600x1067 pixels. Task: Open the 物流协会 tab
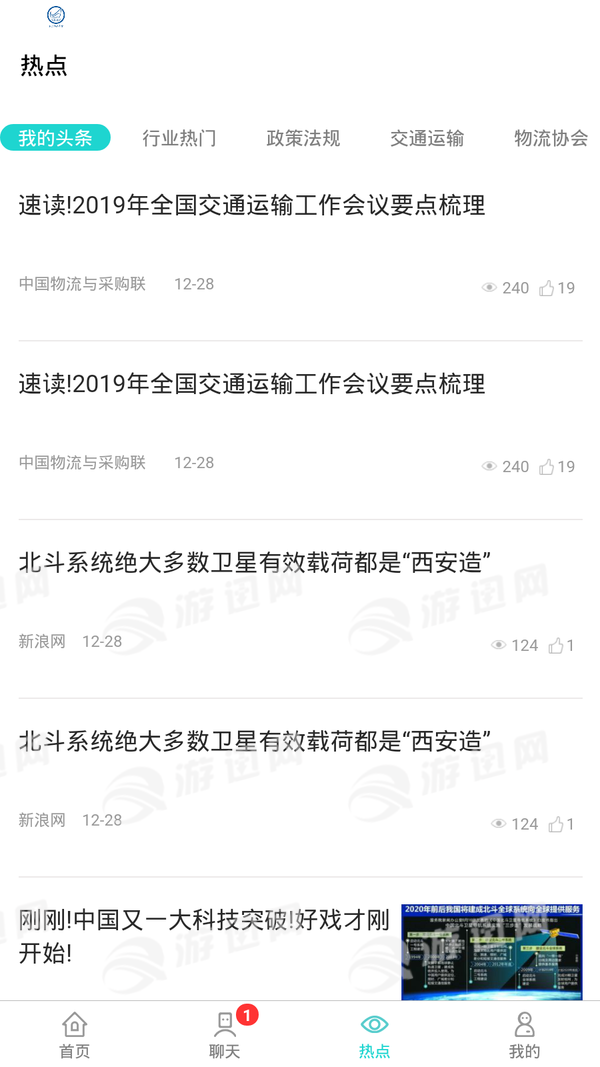pyautogui.click(x=551, y=138)
